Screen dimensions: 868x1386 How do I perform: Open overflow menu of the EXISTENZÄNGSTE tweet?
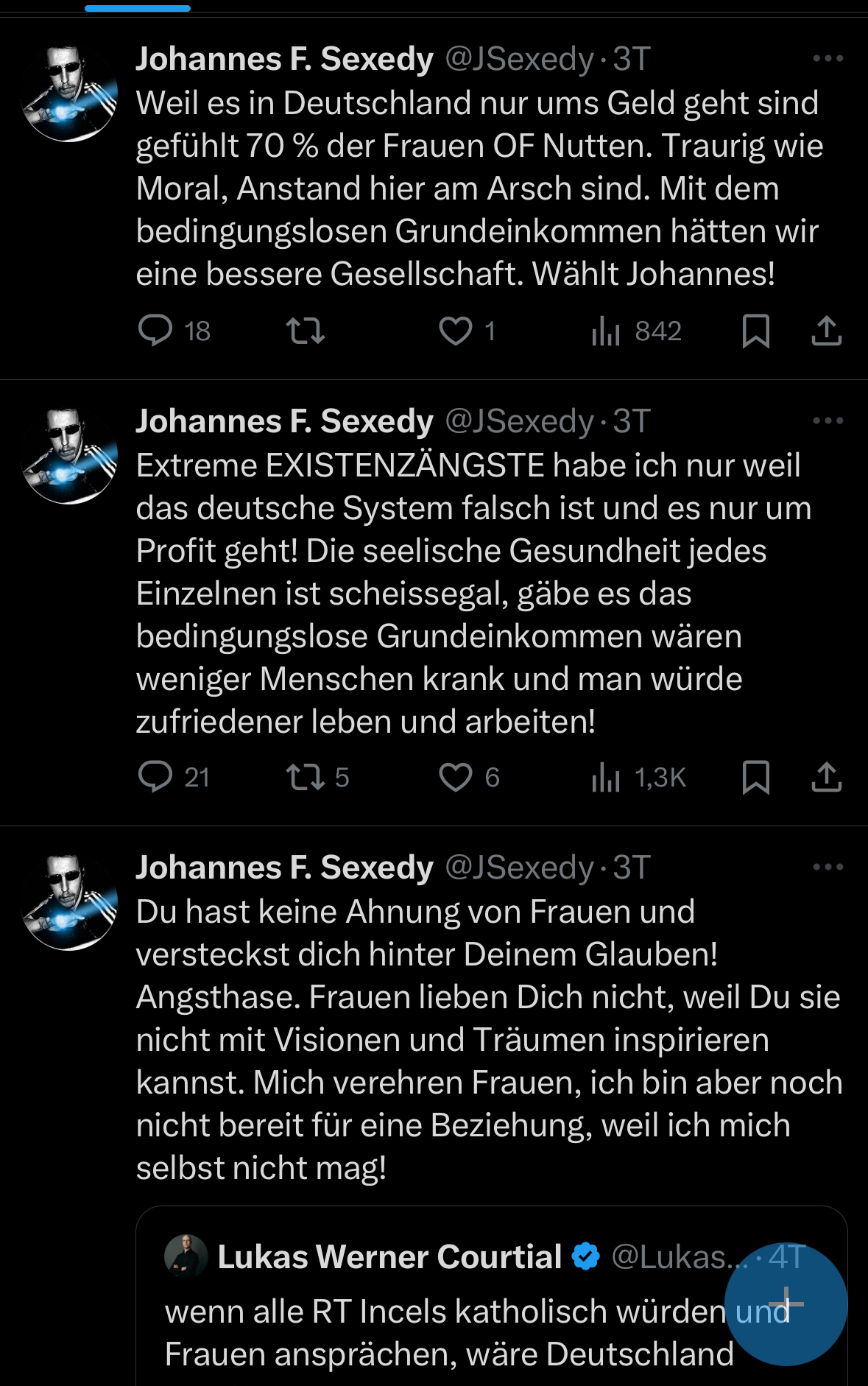[828, 421]
